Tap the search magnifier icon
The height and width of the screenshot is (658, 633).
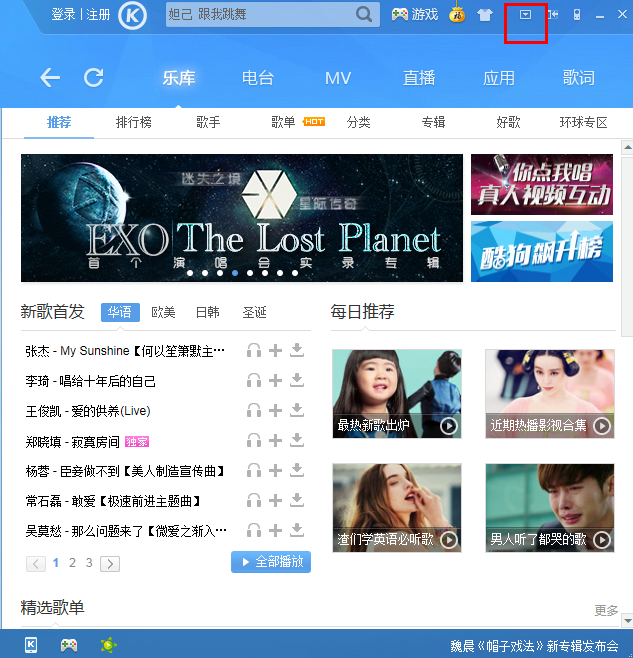tap(365, 15)
